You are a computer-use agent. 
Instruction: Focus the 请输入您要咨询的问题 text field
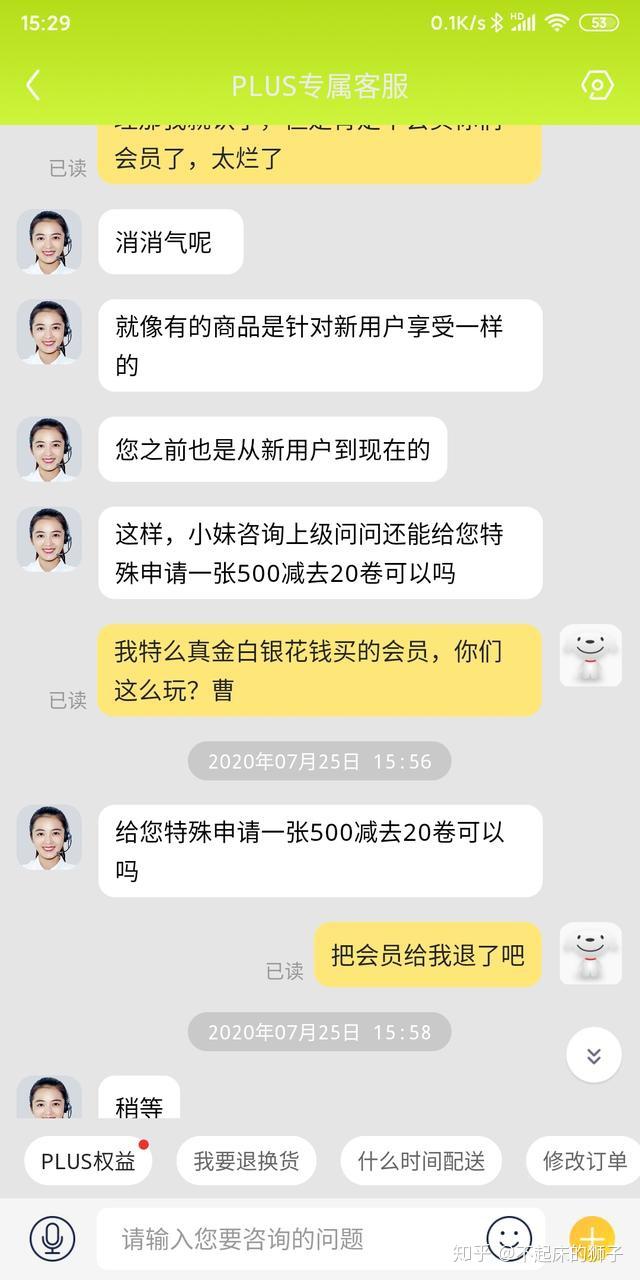coord(290,1239)
